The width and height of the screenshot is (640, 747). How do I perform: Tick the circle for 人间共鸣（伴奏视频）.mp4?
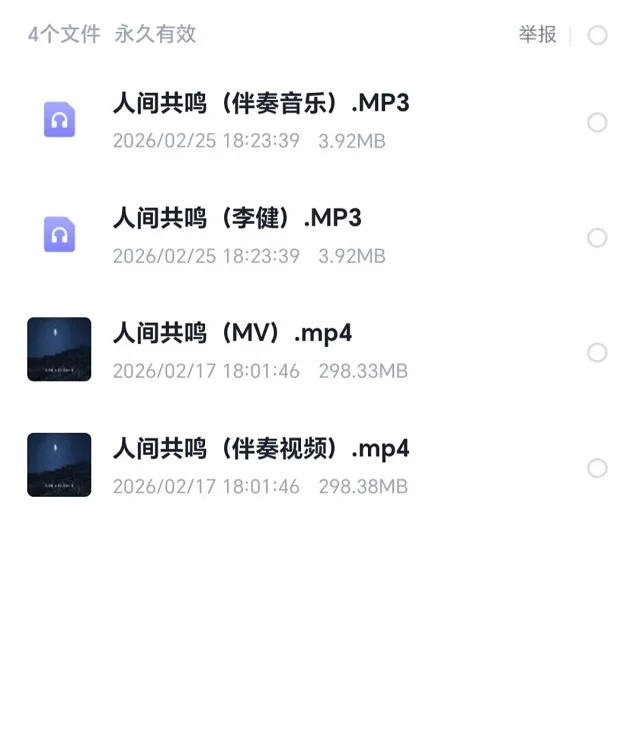point(597,468)
